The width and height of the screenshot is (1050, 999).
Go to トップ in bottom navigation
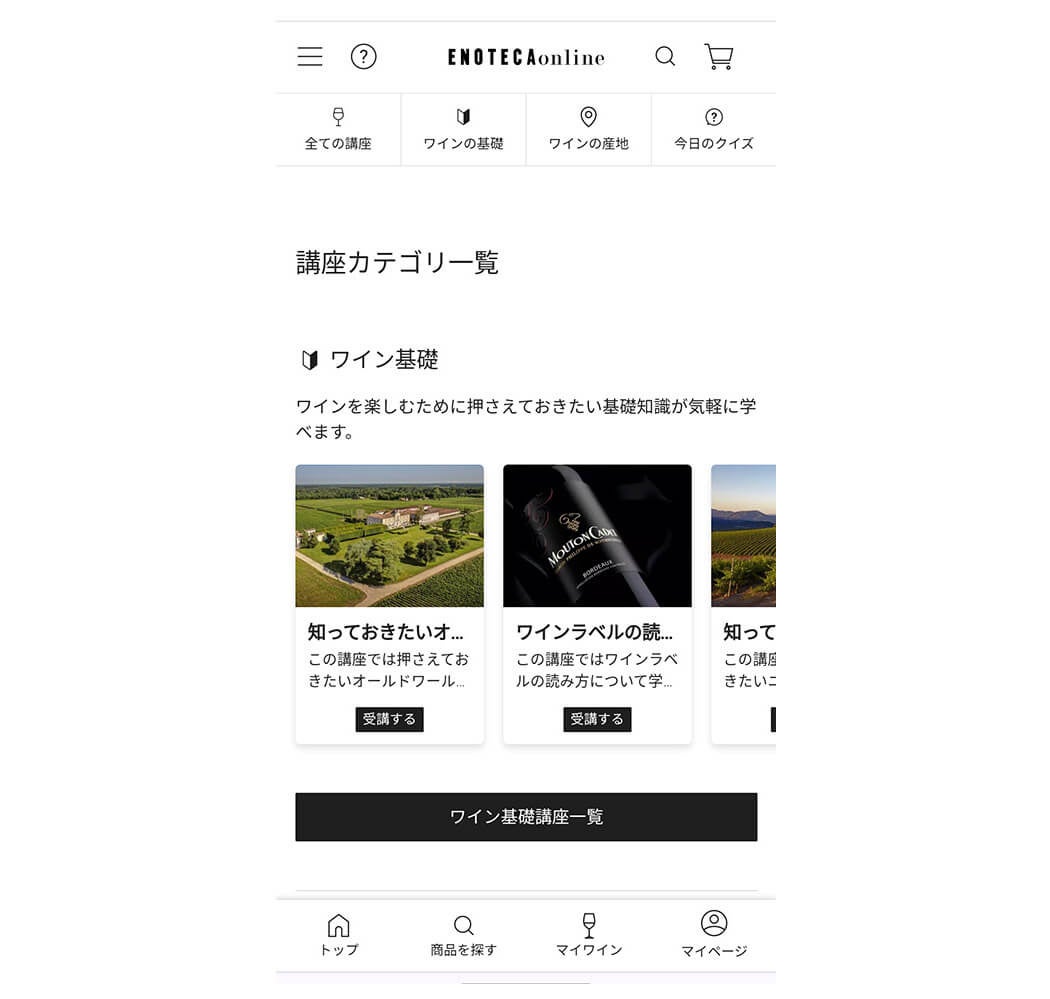pyautogui.click(x=339, y=936)
